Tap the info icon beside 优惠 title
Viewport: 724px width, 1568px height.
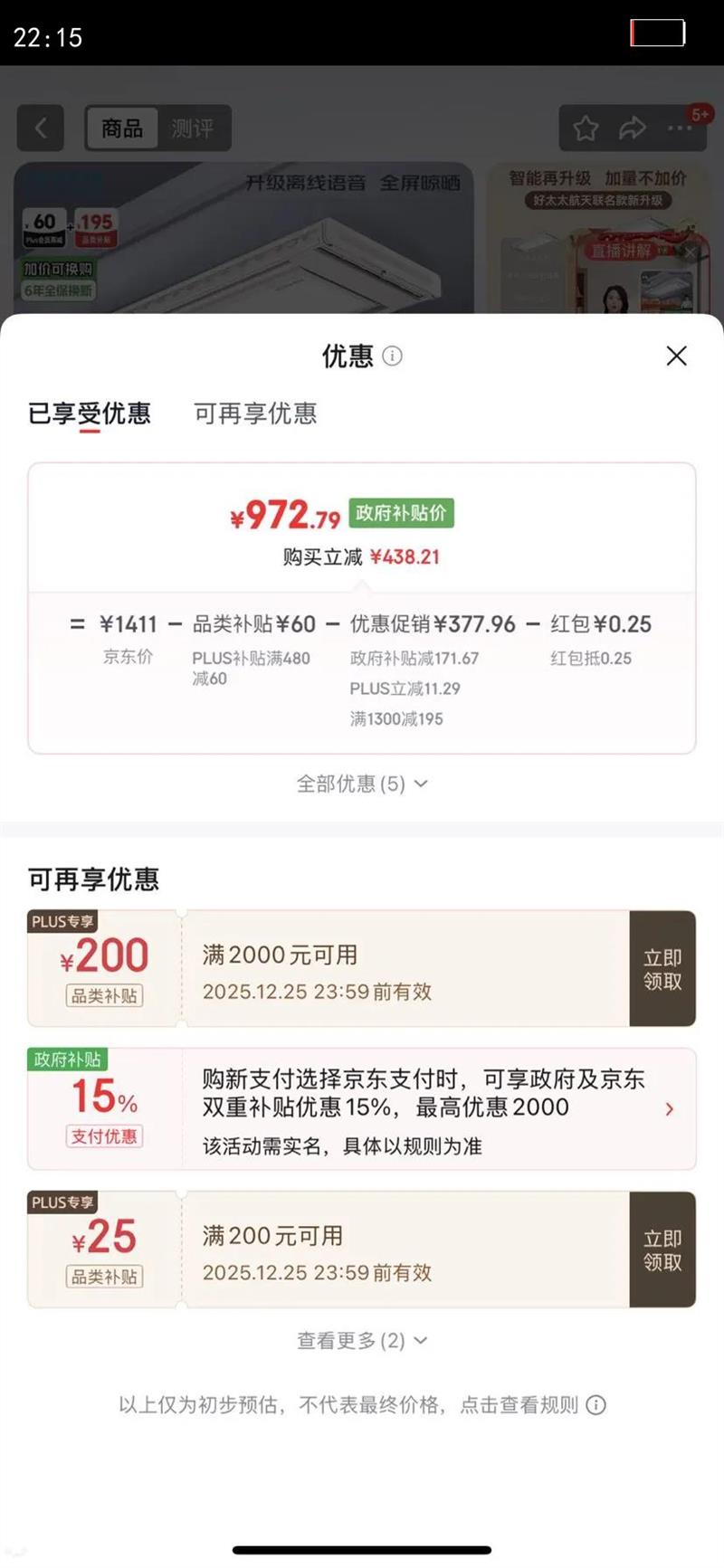[x=393, y=356]
